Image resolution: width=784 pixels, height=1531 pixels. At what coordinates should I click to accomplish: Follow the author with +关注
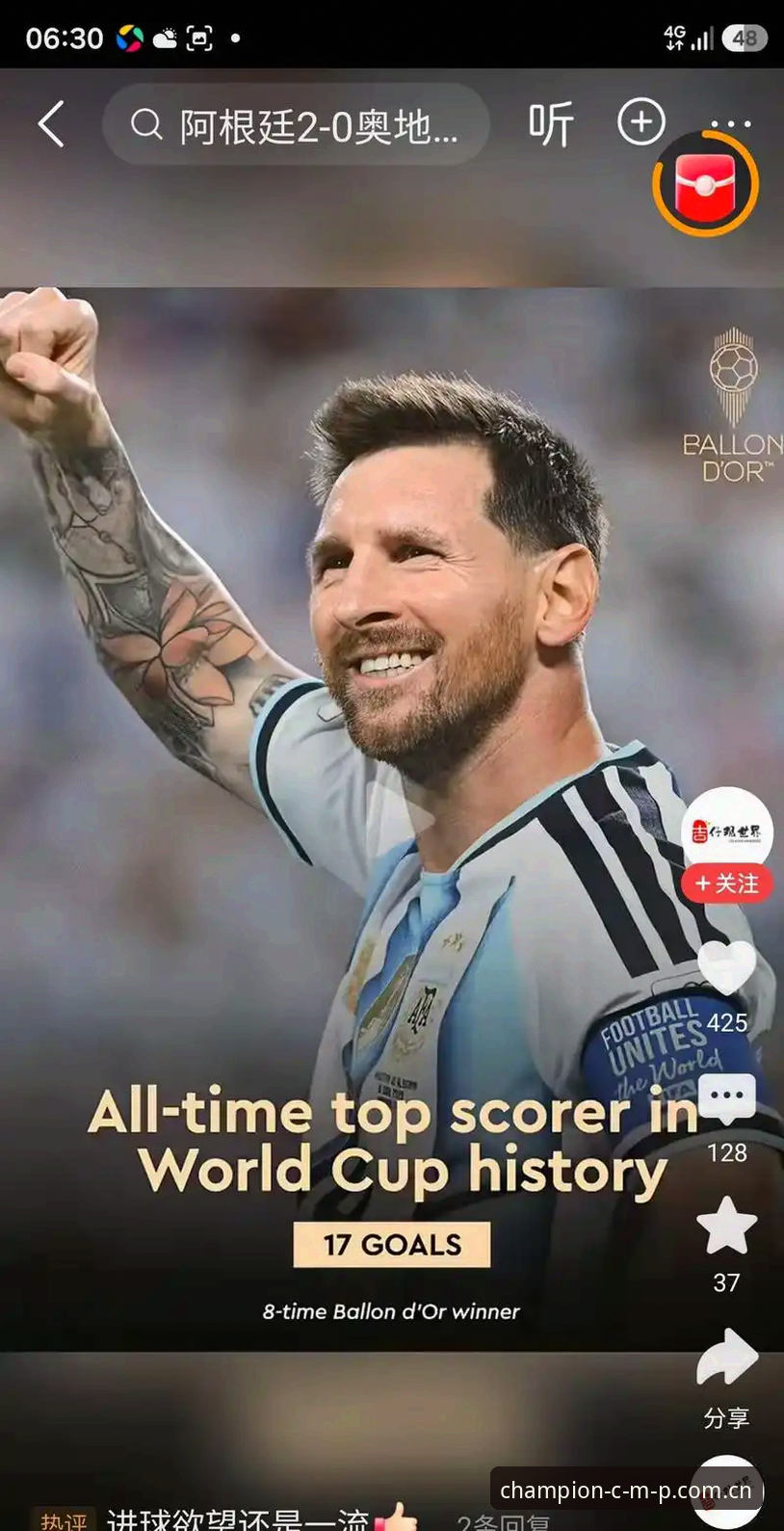point(727,884)
